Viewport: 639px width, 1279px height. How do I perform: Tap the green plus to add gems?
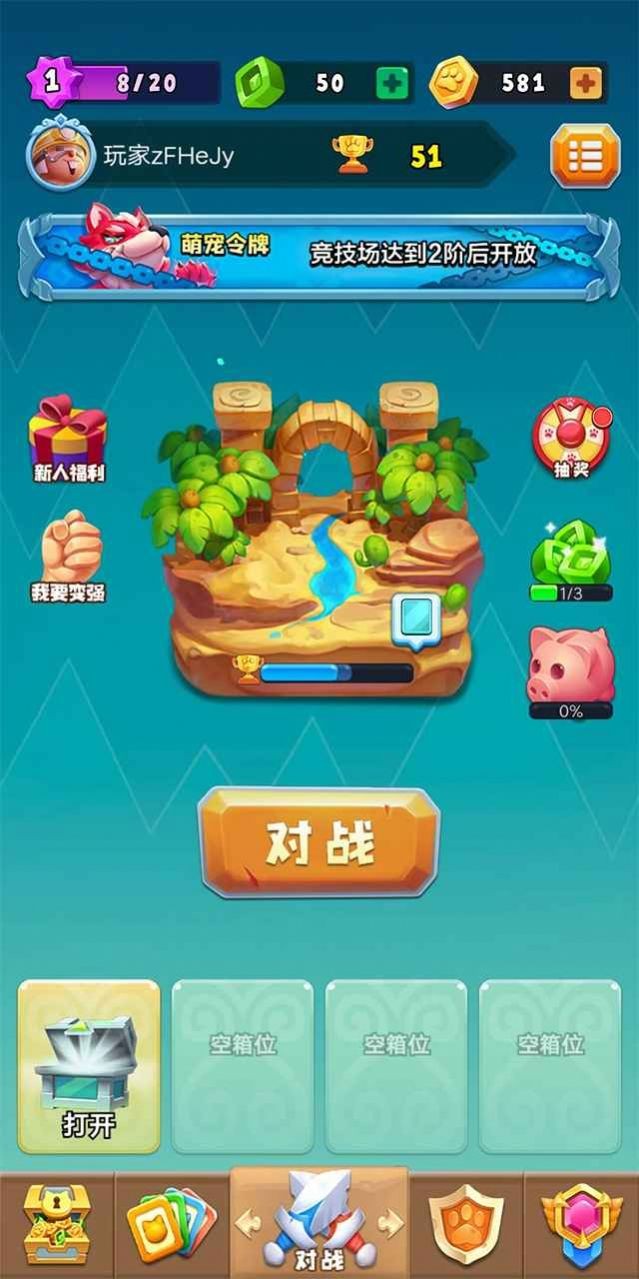[392, 84]
